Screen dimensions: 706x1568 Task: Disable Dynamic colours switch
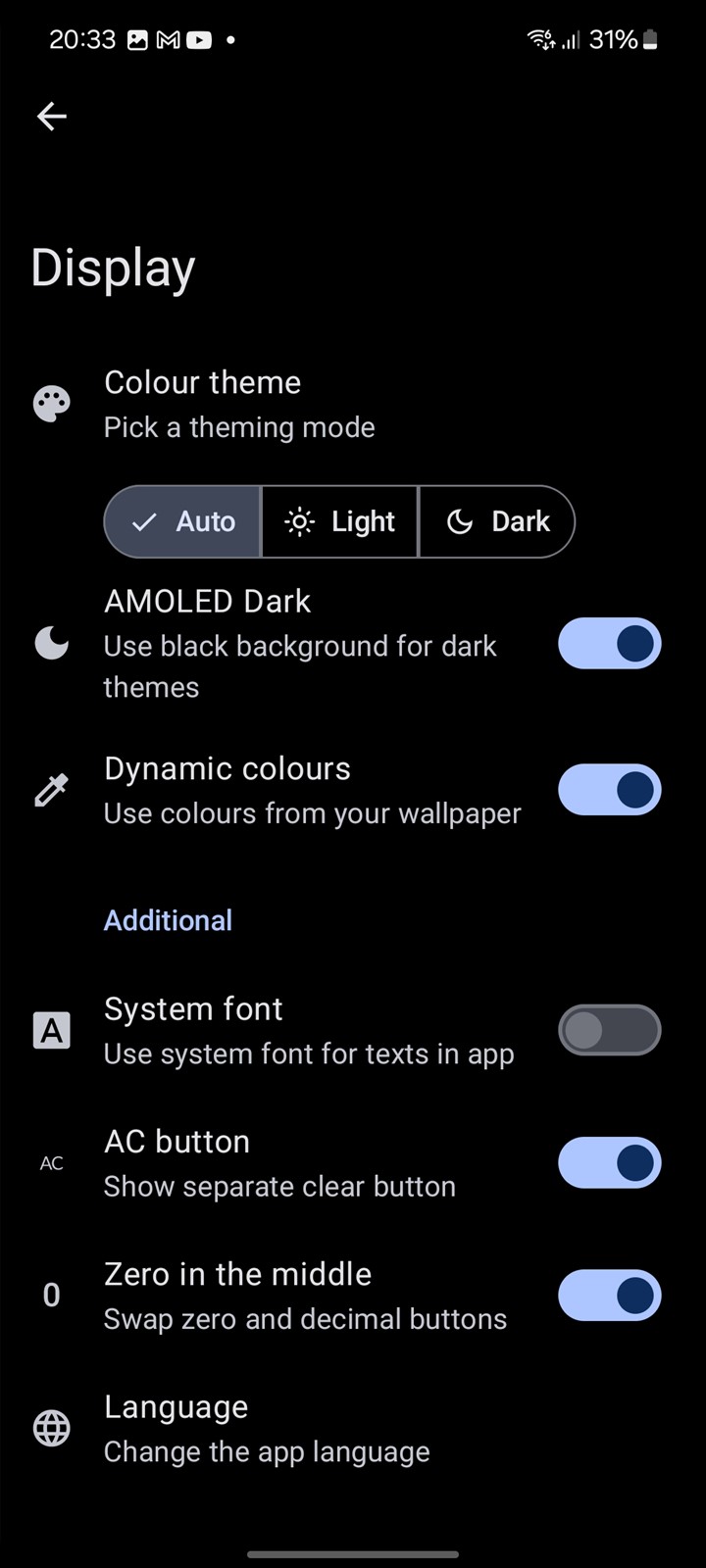(610, 790)
